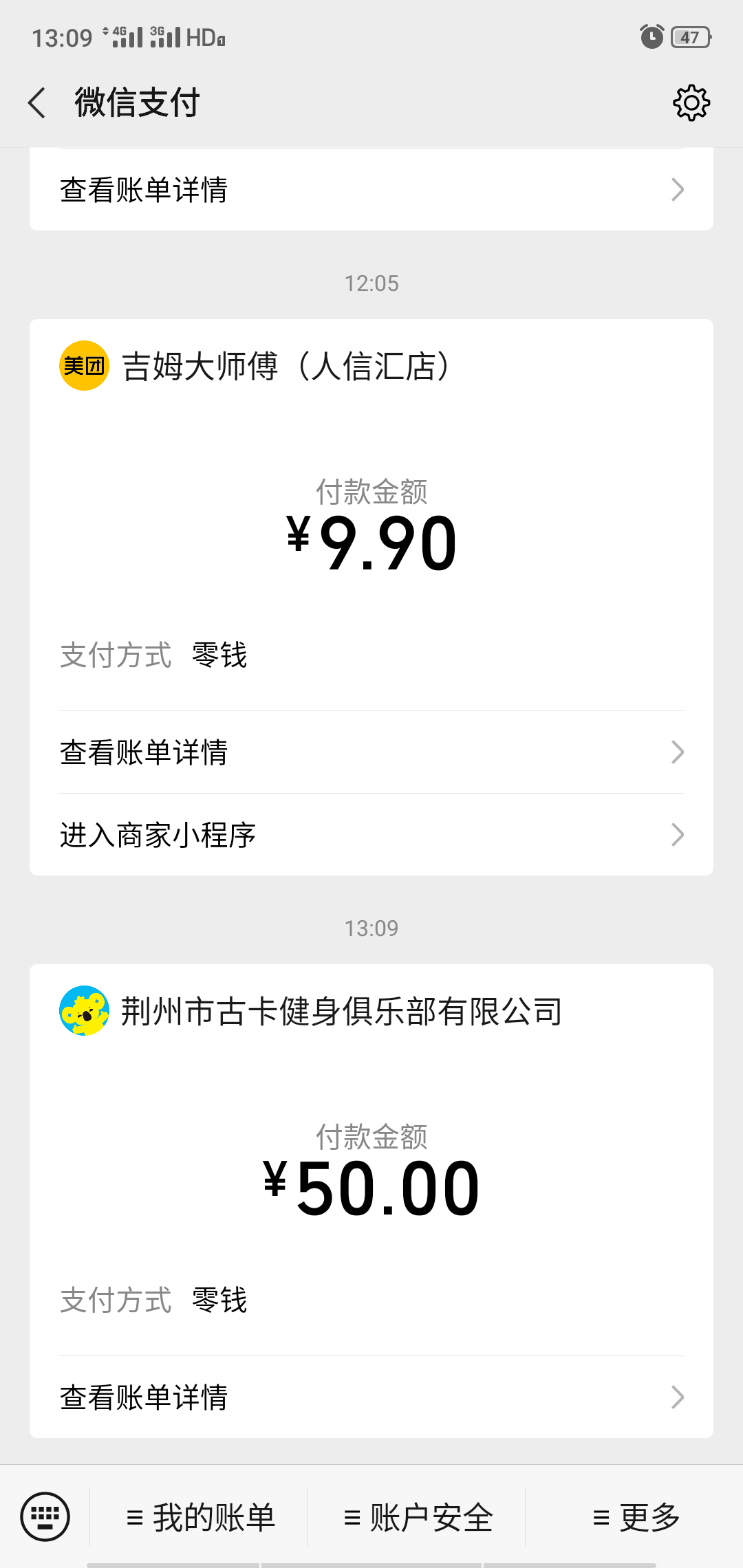Expand the 更多 menu
743x1568 pixels.
tap(636, 1518)
